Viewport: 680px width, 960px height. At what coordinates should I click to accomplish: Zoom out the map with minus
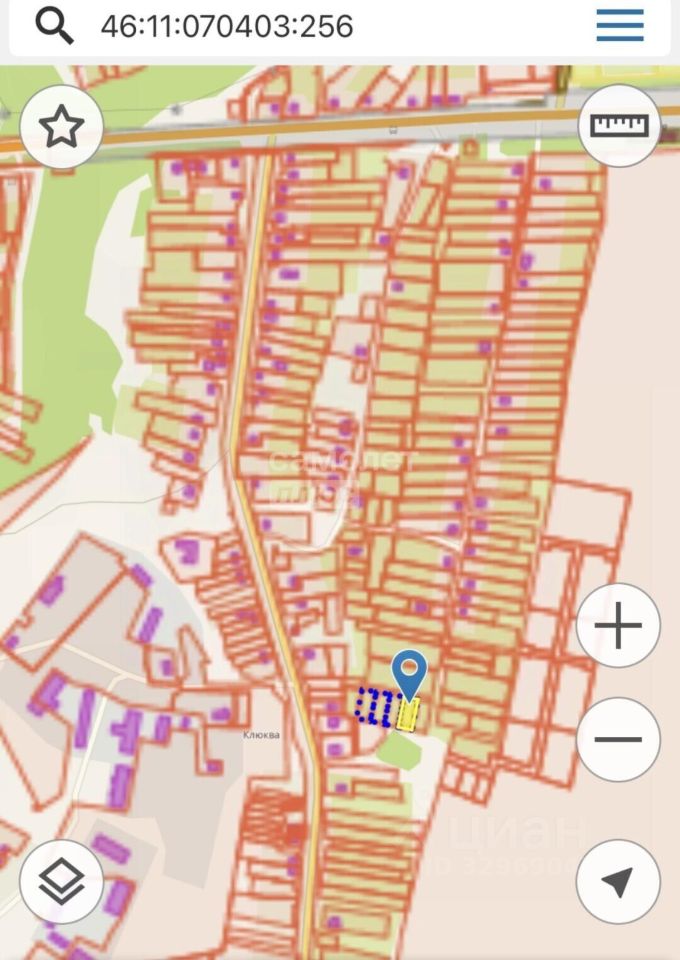[x=618, y=739]
